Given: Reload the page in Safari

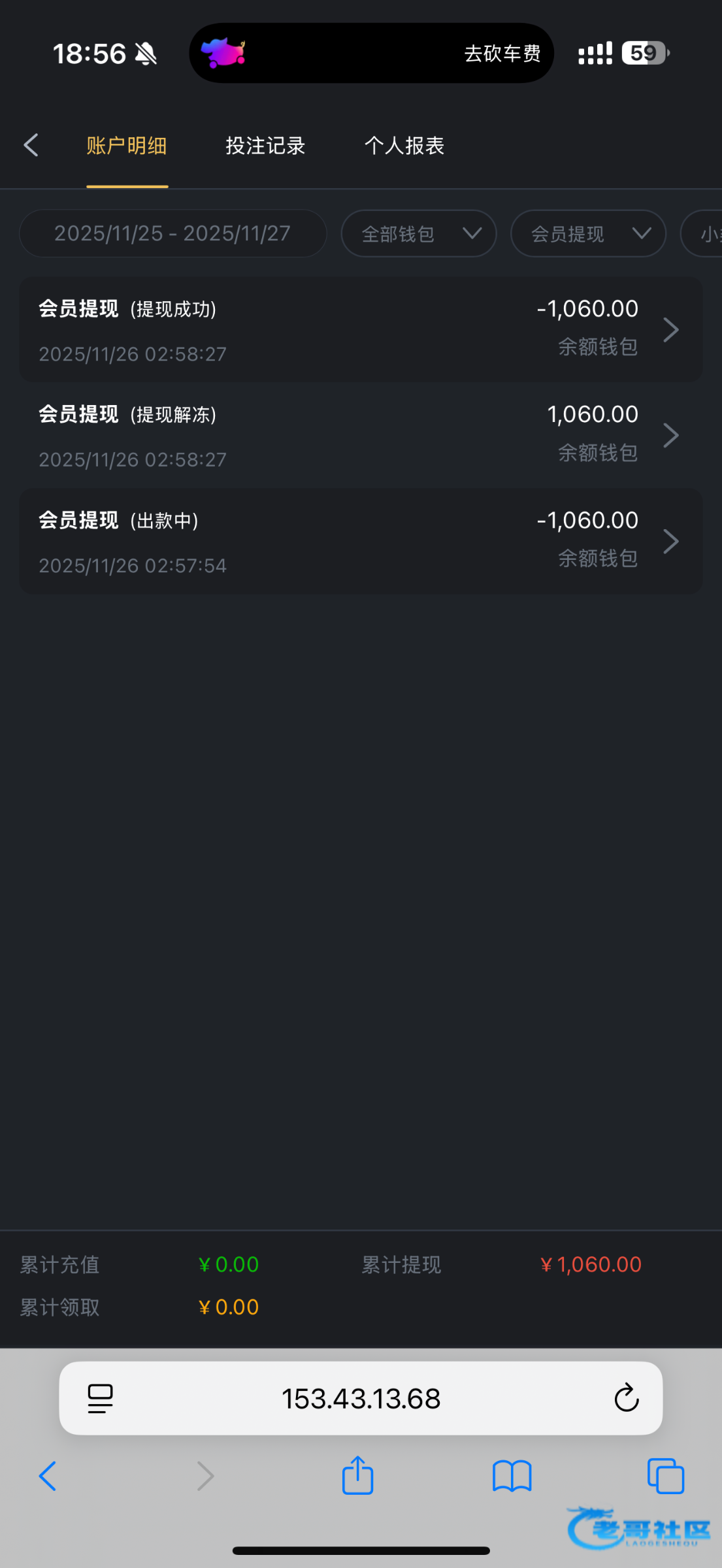Looking at the screenshot, I should tap(626, 1399).
